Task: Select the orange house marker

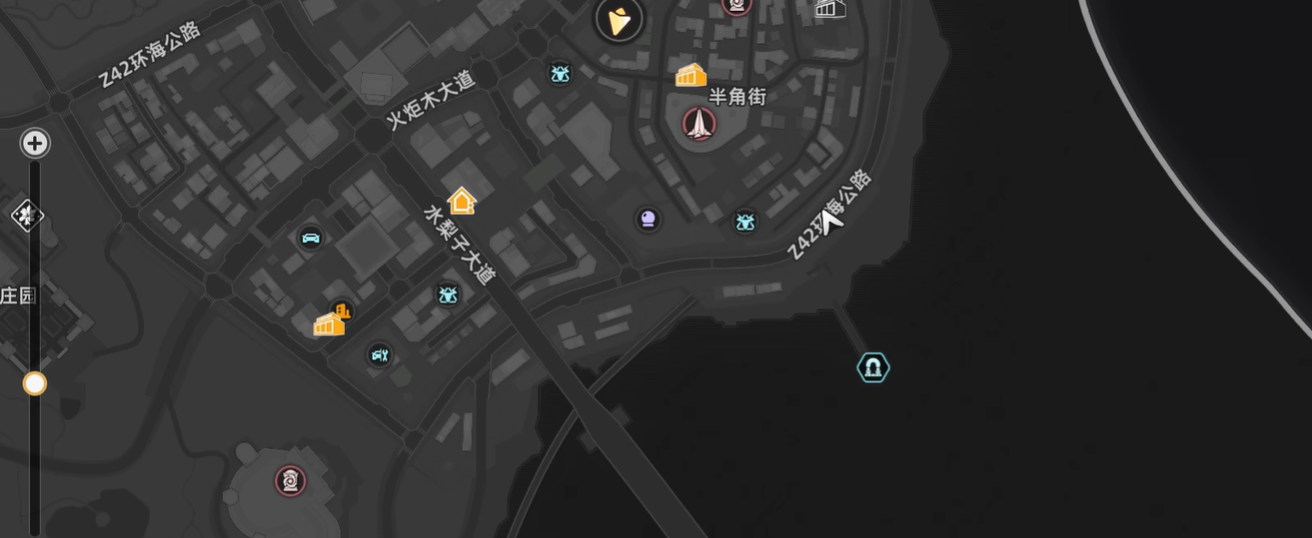Action: (x=461, y=201)
